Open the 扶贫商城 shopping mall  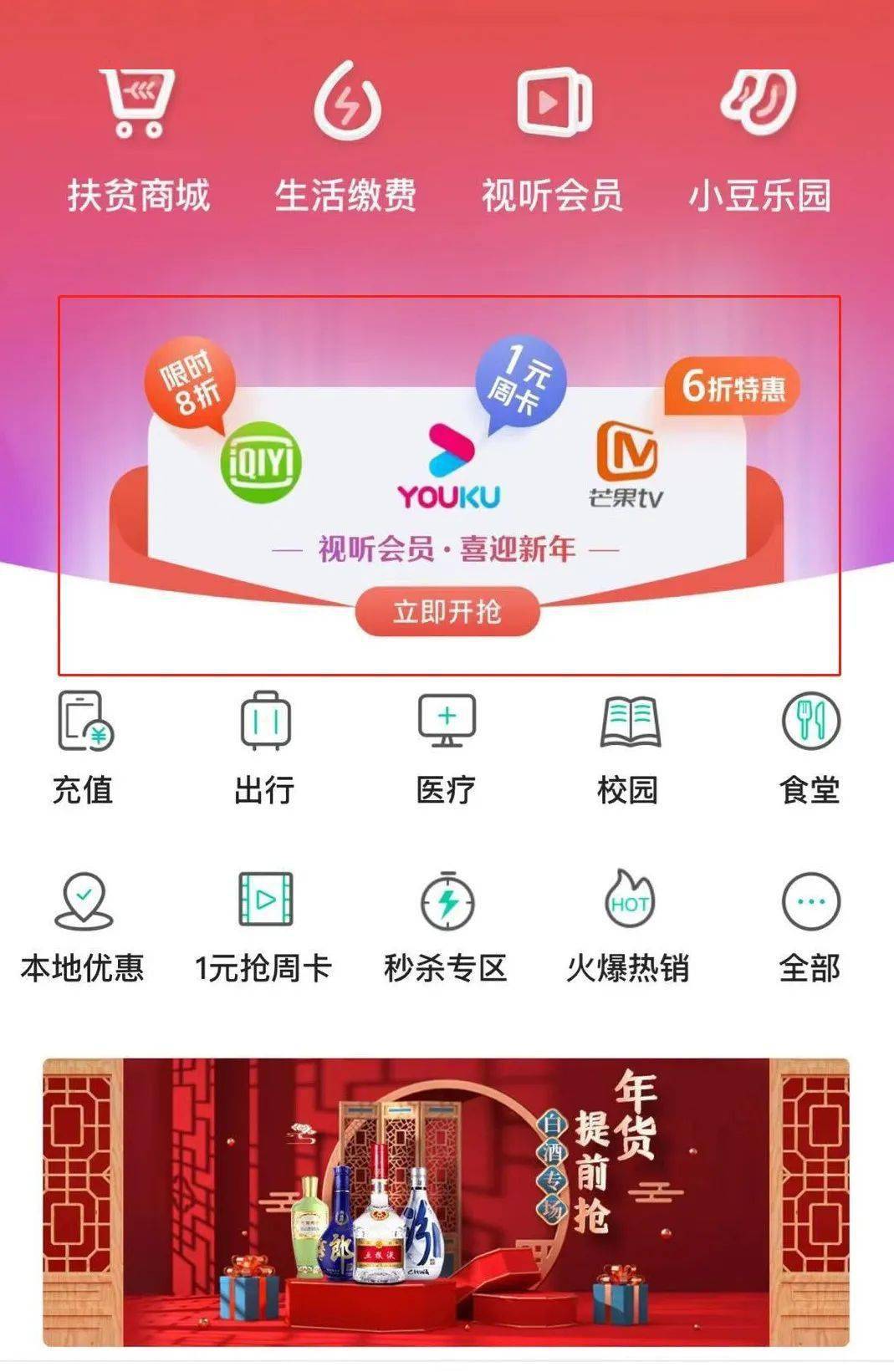point(138,138)
